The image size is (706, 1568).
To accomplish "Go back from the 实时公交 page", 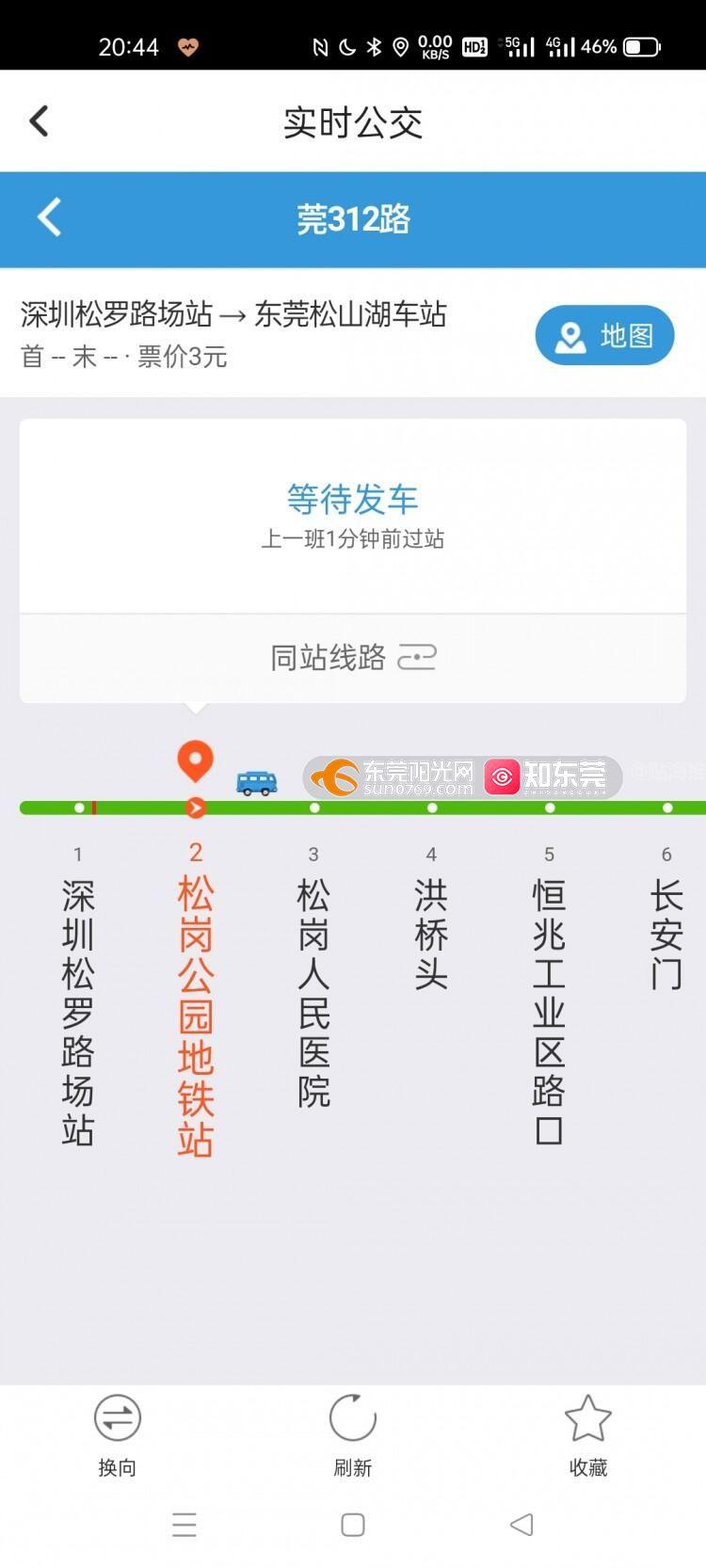I will (39, 121).
